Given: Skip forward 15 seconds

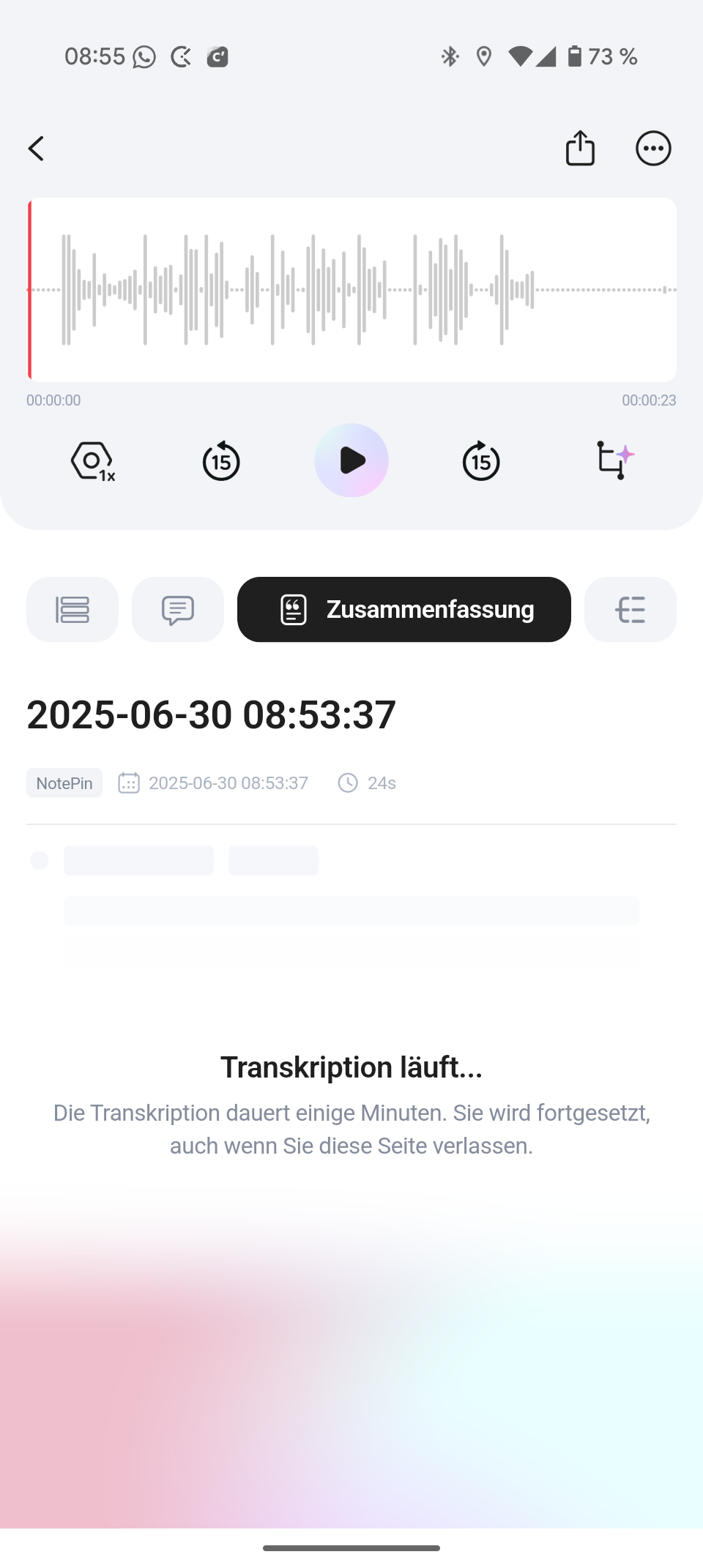Looking at the screenshot, I should pos(481,461).
